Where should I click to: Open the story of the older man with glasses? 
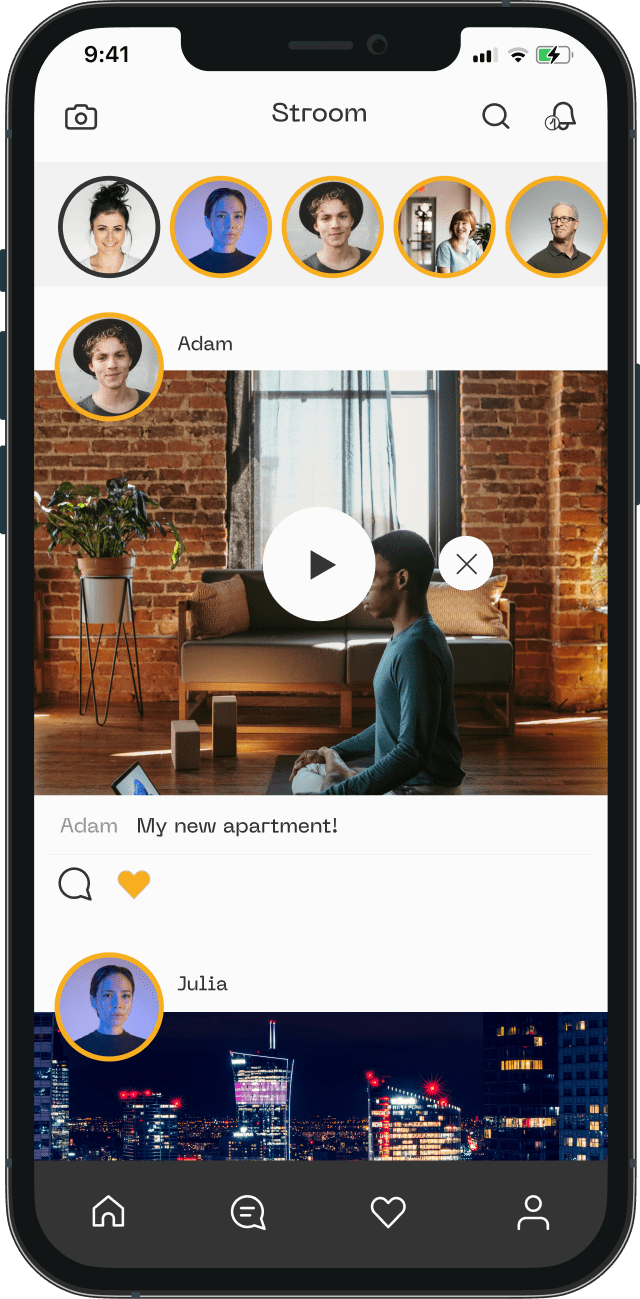coord(556,226)
